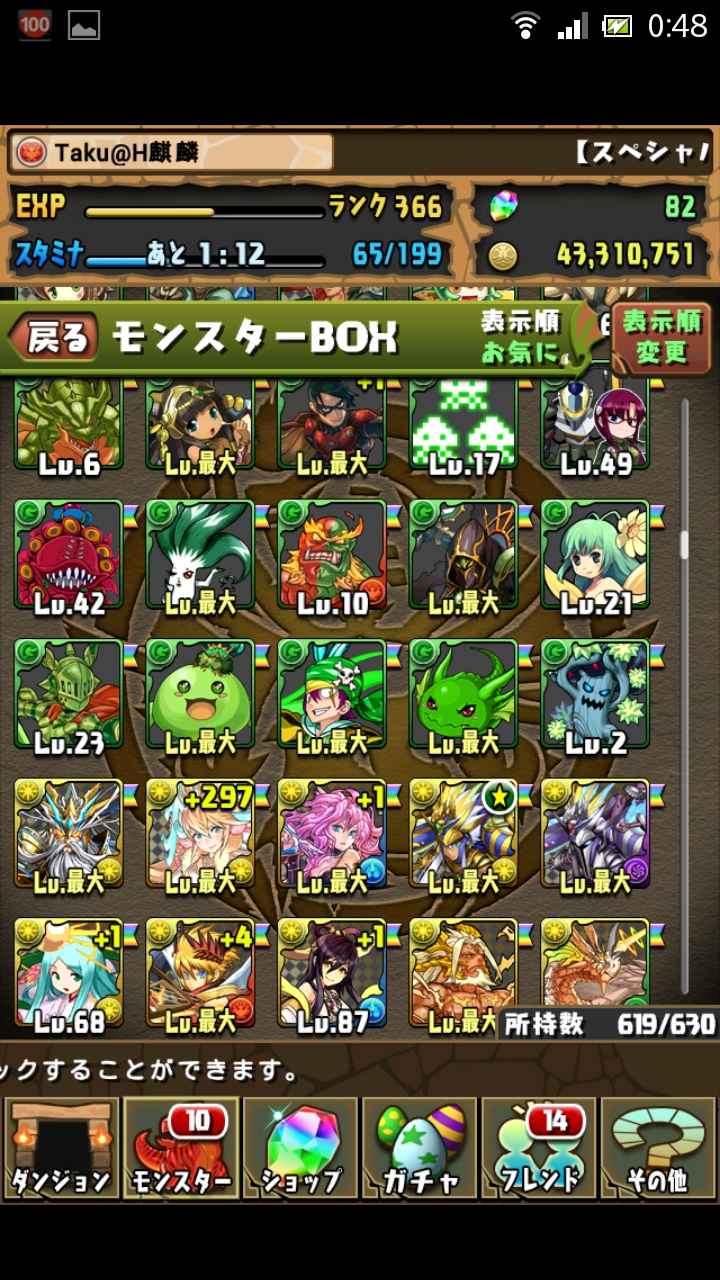720x1280 pixels.
Task: Select the red plant monster Lv.42
Action: click(x=68, y=556)
